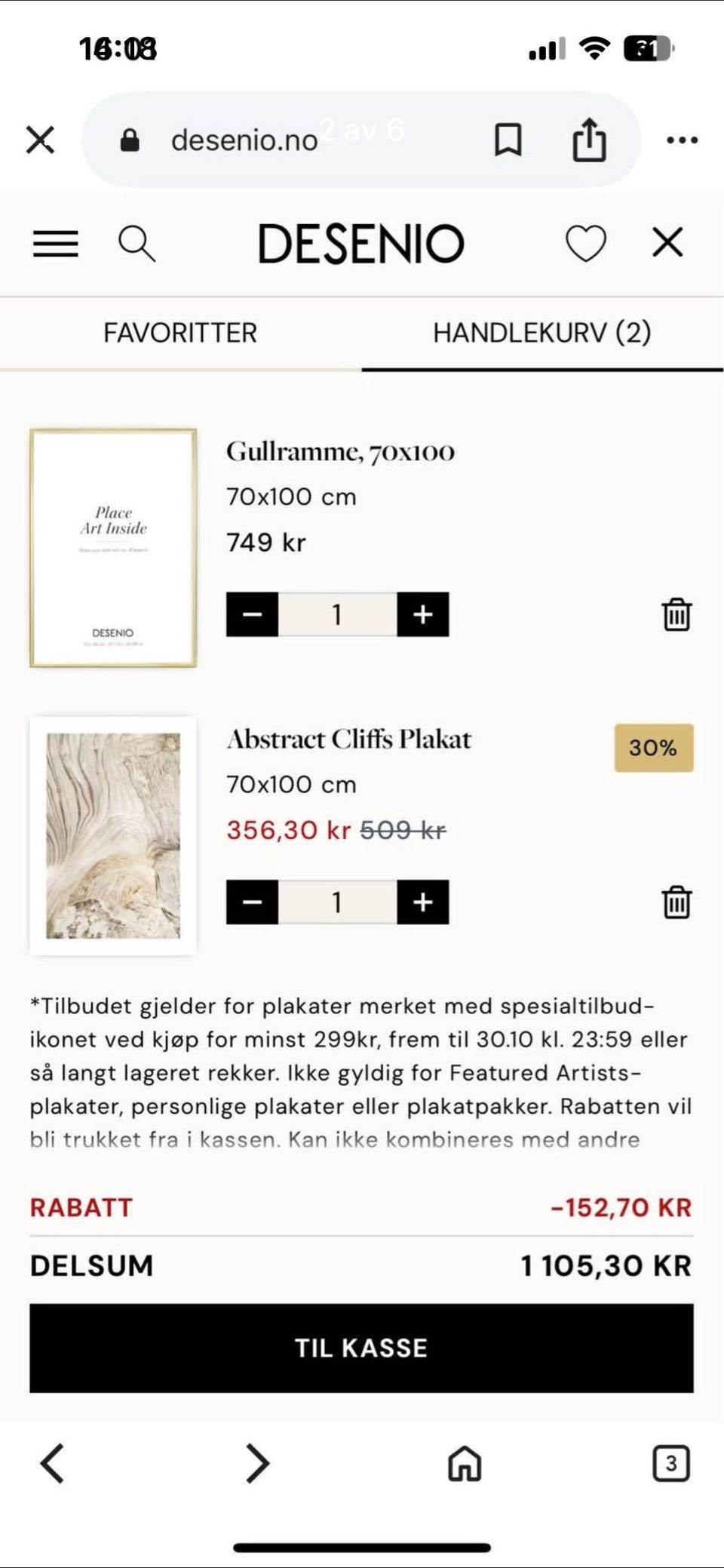Increase Abstract Cliffs Plakat quantity
The height and width of the screenshot is (1568, 724).
coord(423,902)
